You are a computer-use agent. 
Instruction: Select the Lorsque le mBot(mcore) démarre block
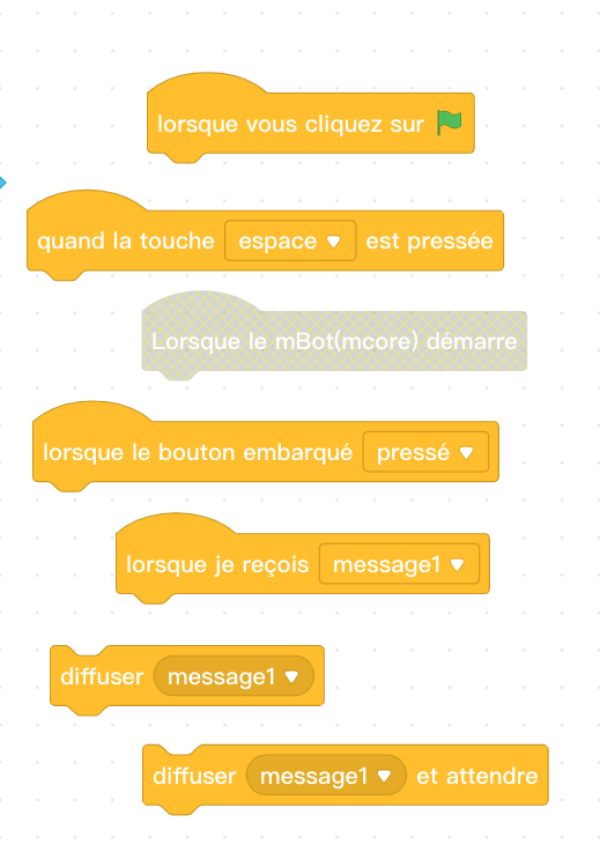pos(334,342)
